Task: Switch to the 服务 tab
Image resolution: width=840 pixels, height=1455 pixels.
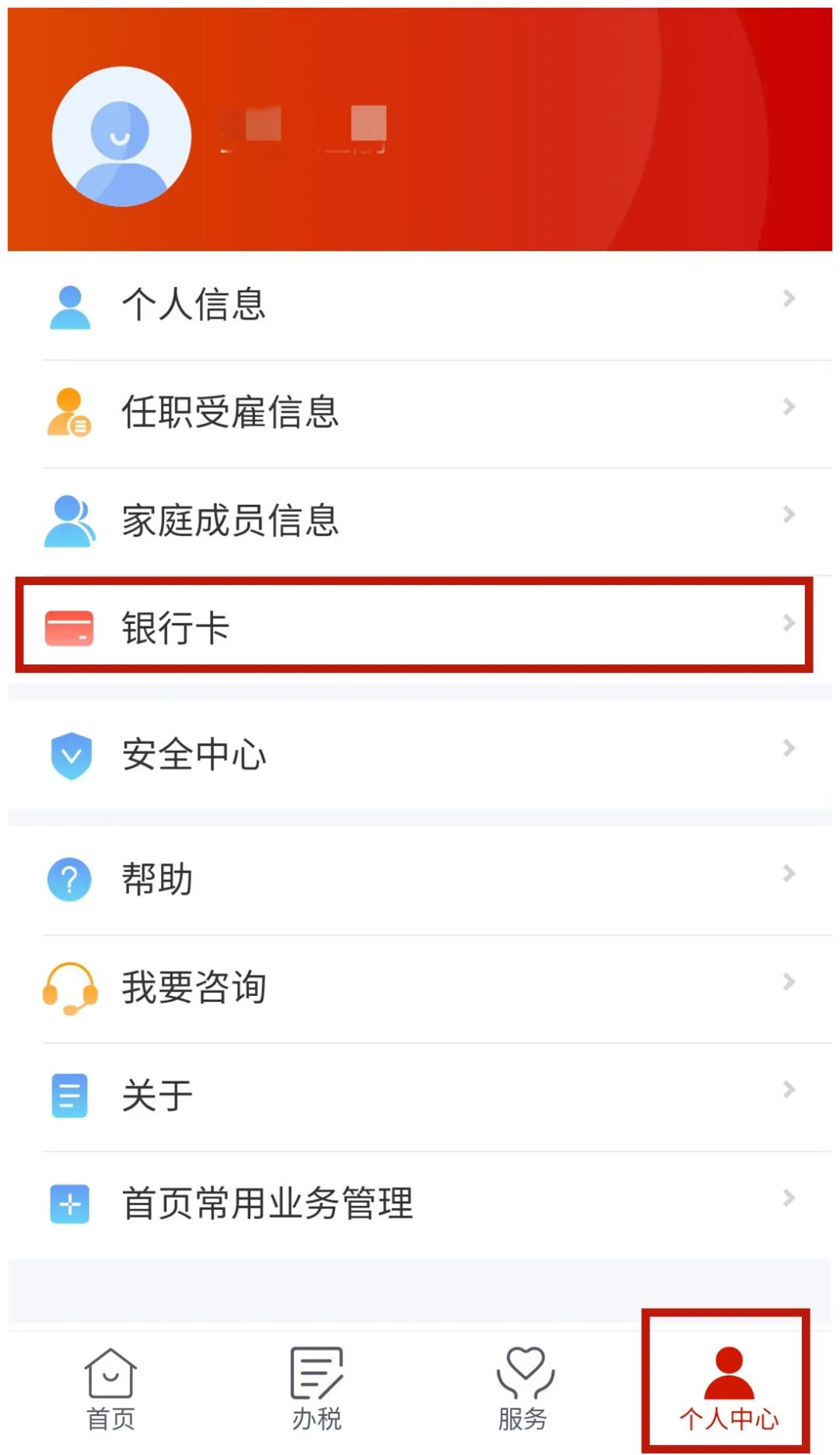Action: click(523, 1390)
